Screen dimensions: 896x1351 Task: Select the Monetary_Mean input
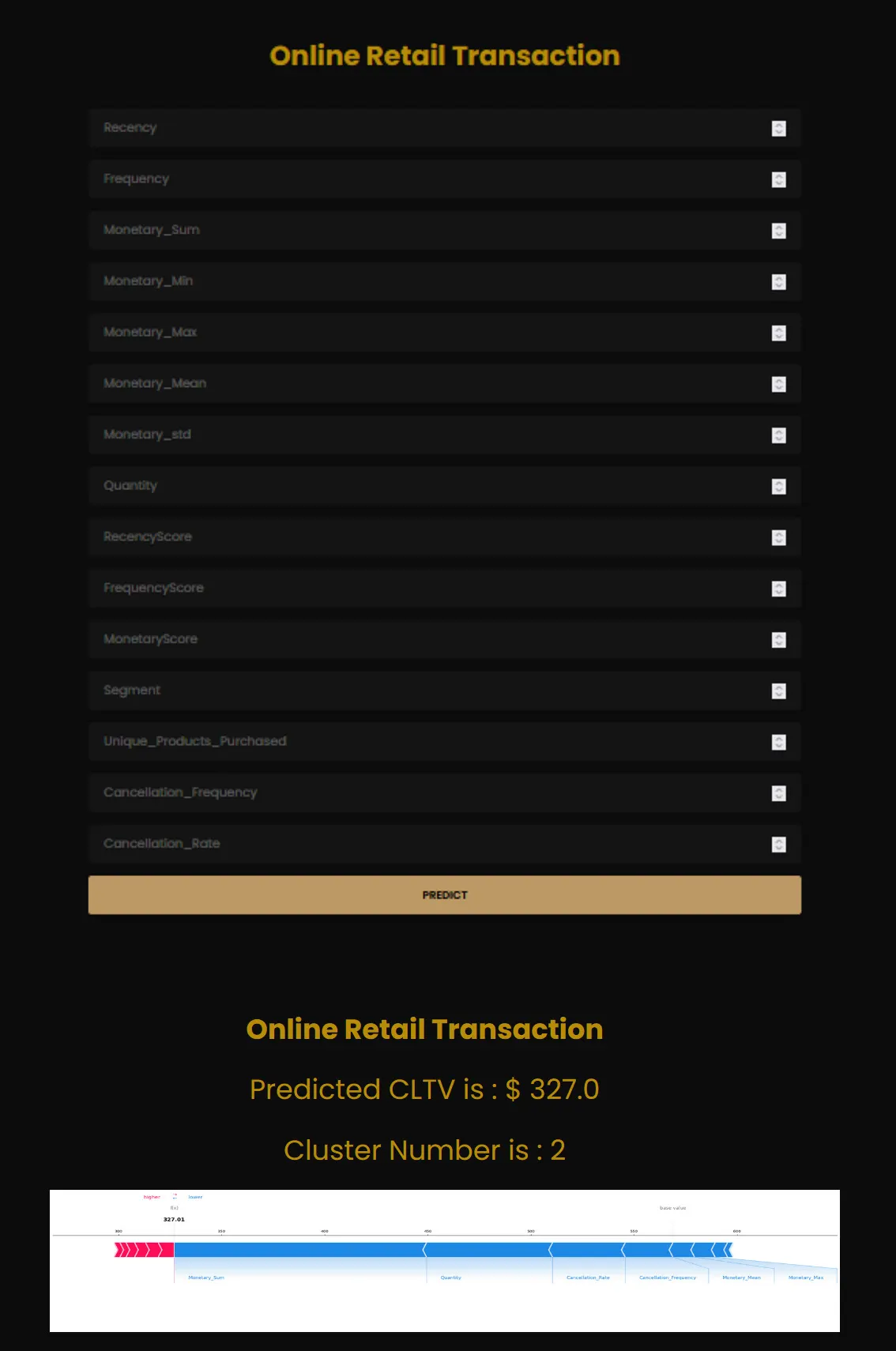pos(427,384)
